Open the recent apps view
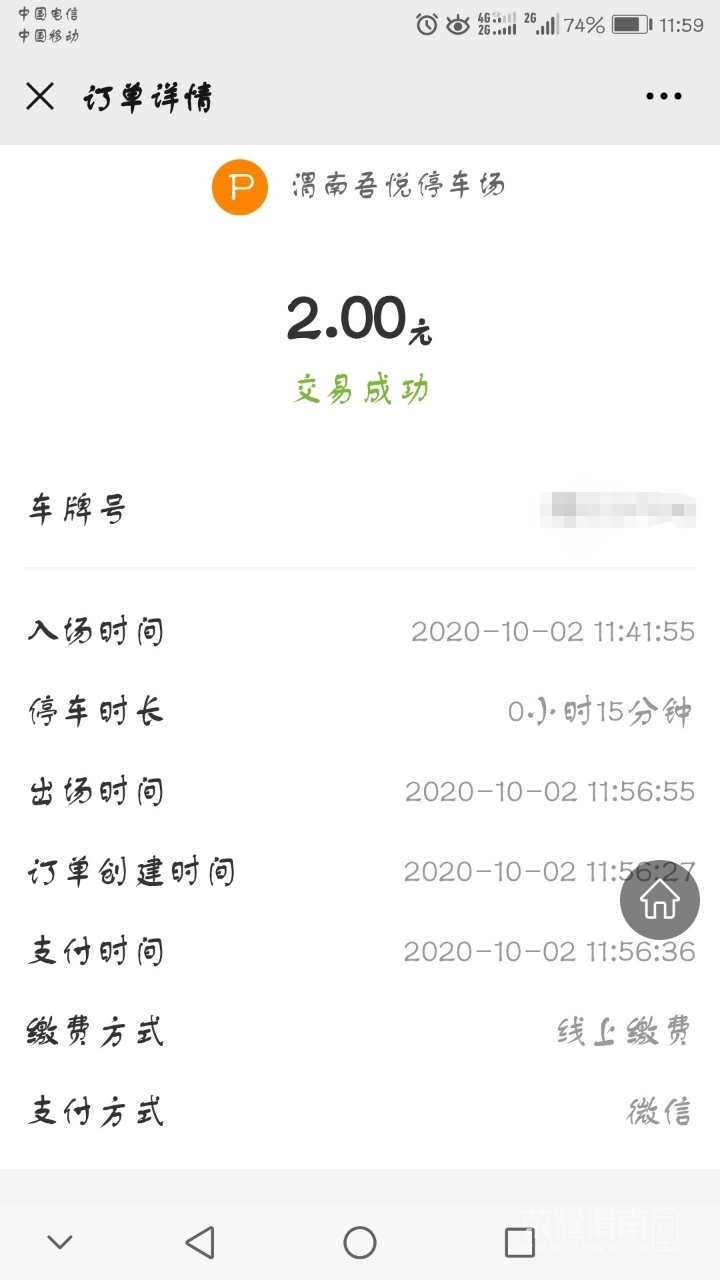The image size is (720, 1280). [x=520, y=1242]
